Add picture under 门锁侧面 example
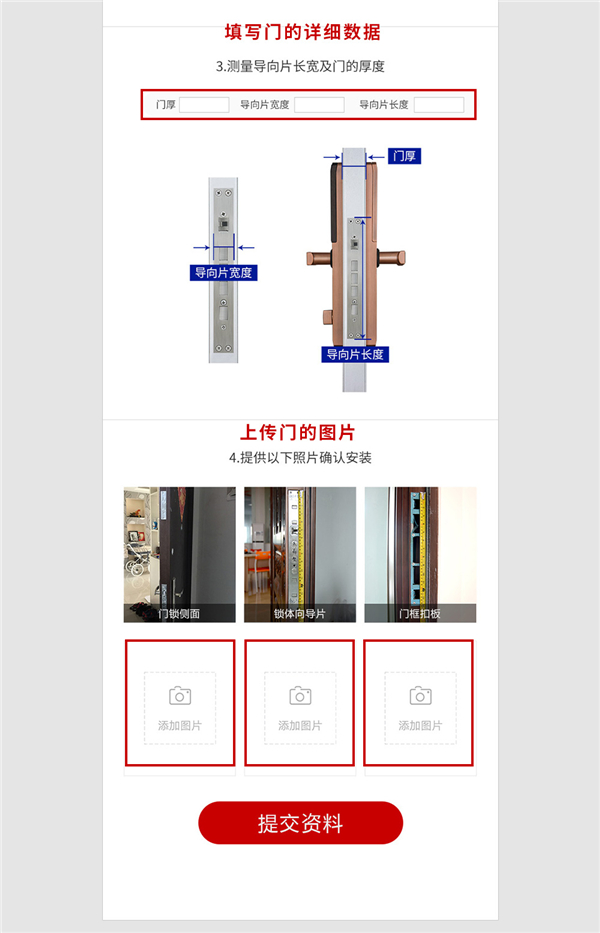Screen dimensions: 600x933 (180, 707)
